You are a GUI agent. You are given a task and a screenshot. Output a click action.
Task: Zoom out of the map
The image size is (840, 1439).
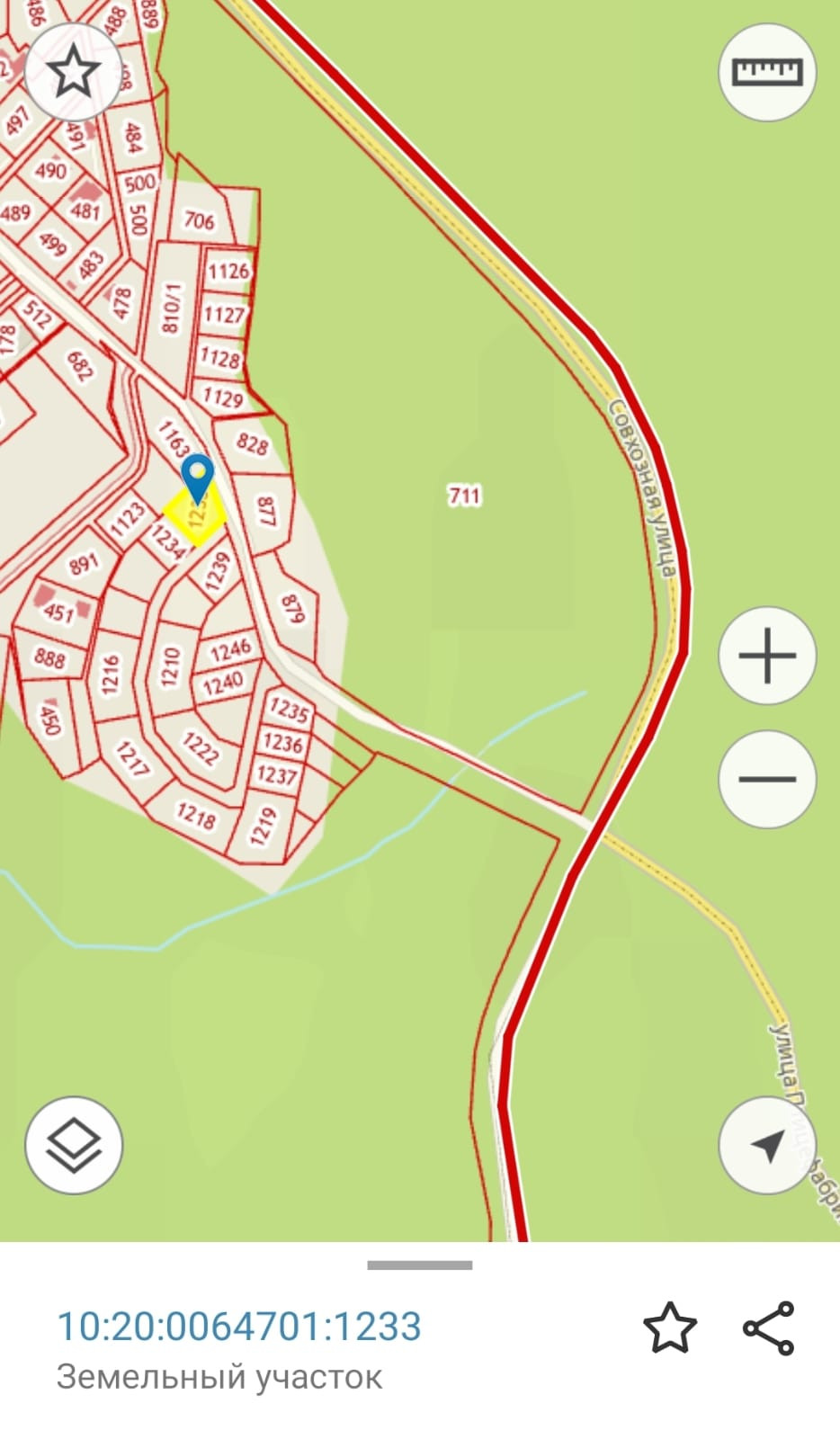766,779
